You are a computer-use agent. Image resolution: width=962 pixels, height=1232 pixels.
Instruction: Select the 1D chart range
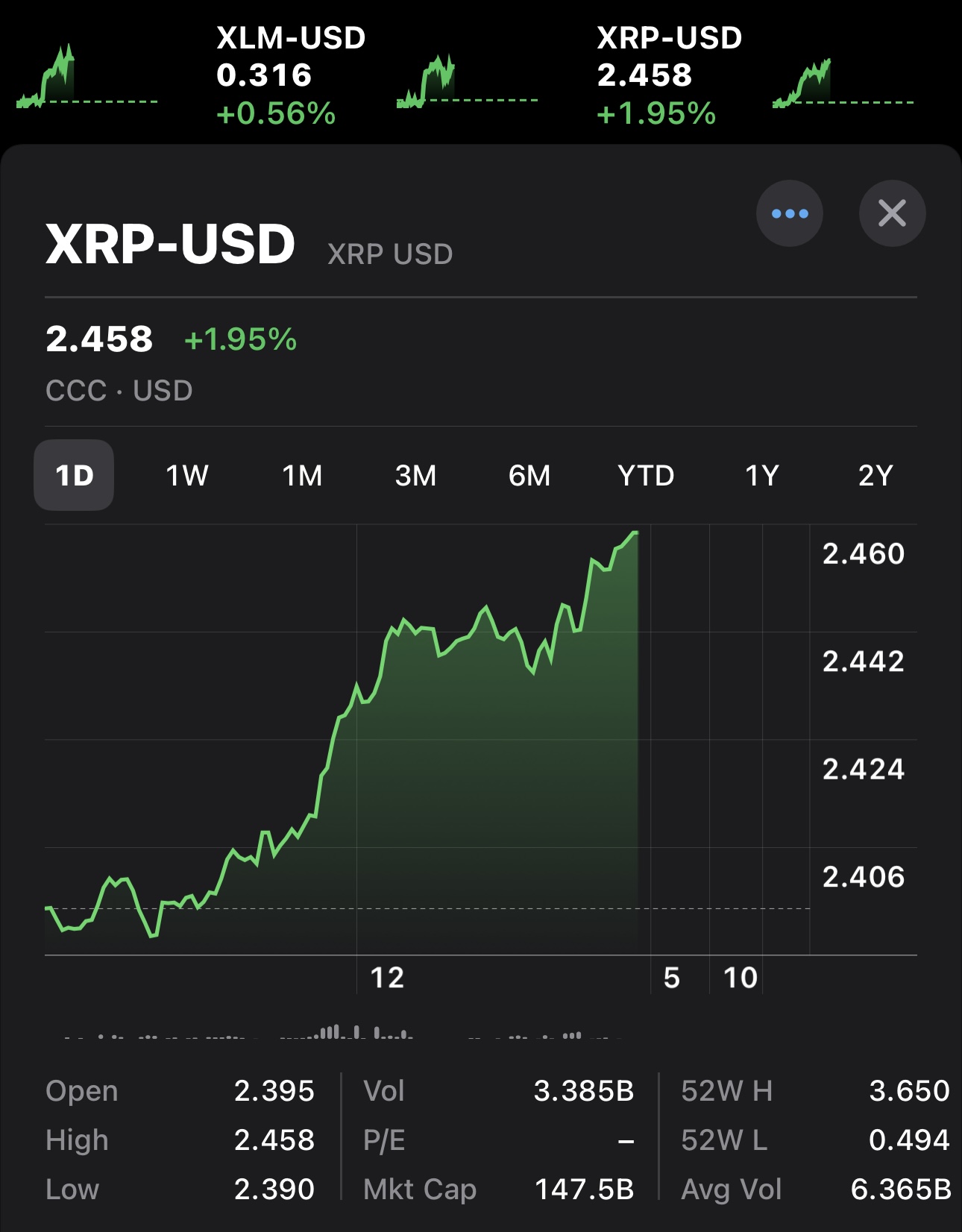click(74, 475)
